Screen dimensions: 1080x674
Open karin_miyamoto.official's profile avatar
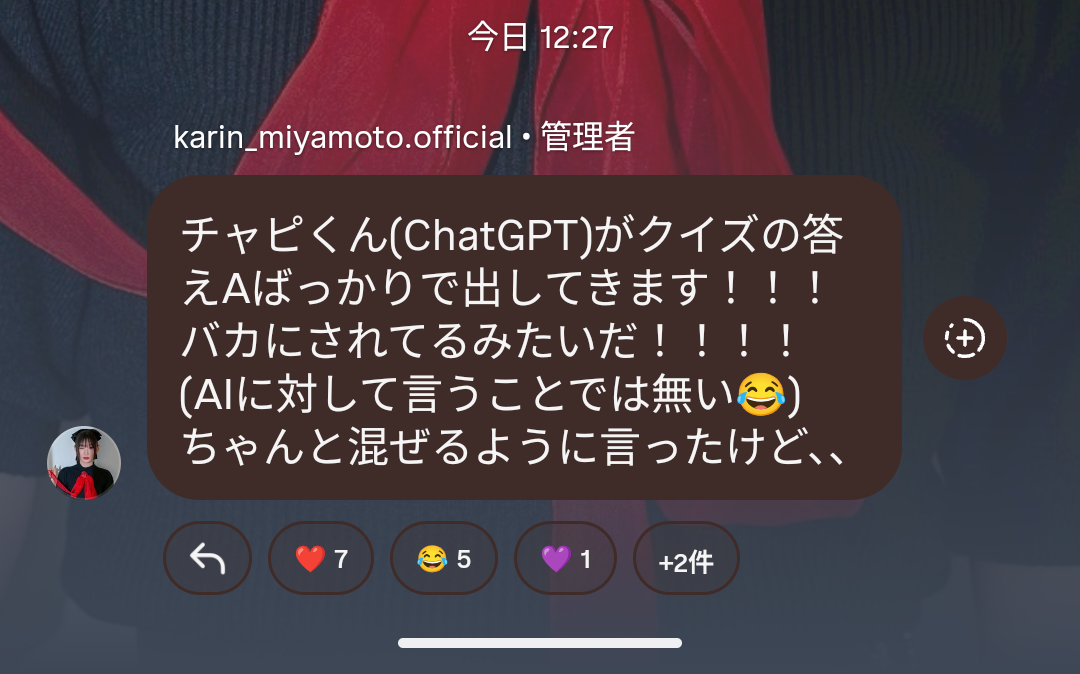[x=84, y=463]
